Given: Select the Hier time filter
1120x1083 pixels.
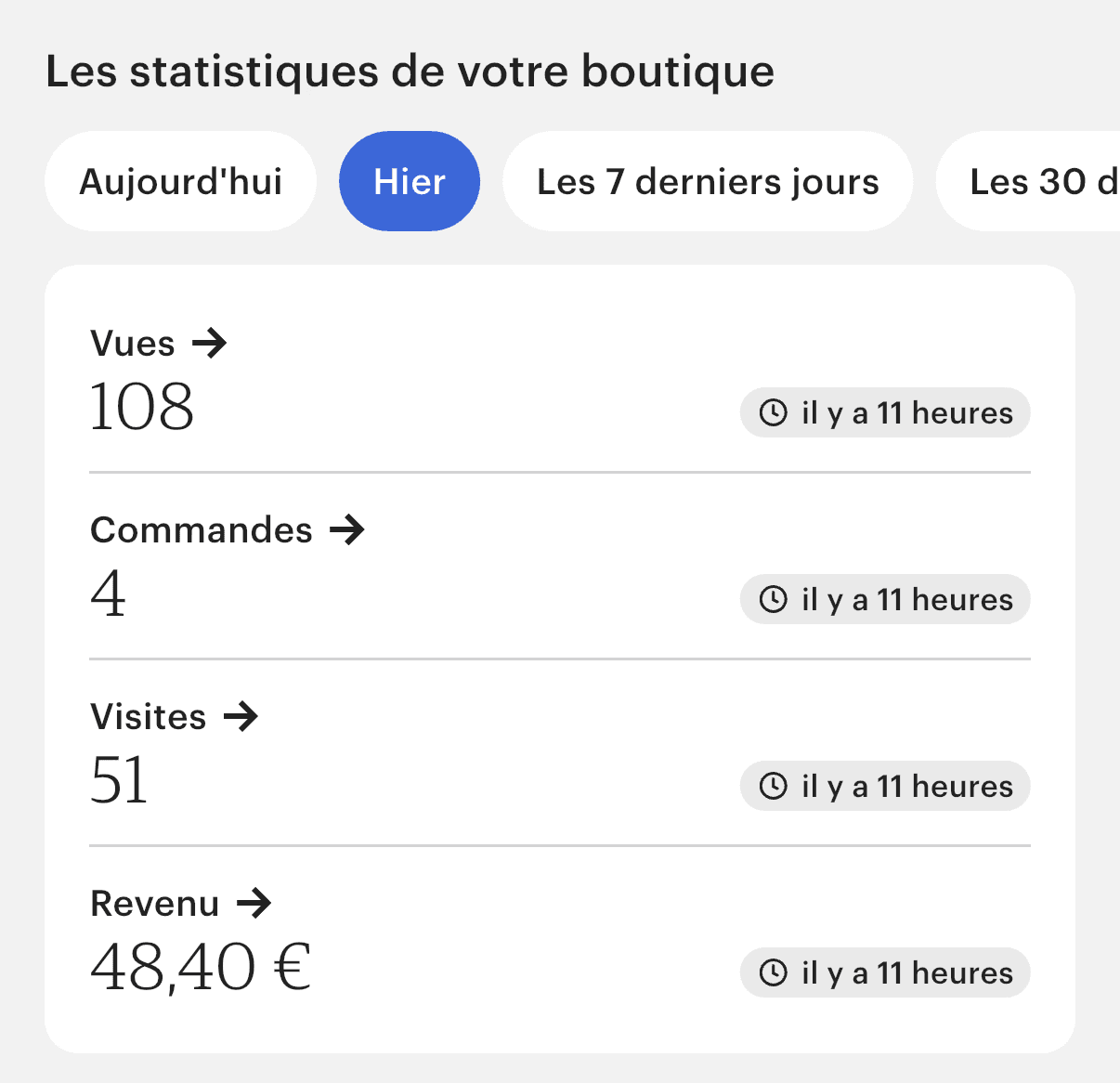Looking at the screenshot, I should (x=410, y=181).
